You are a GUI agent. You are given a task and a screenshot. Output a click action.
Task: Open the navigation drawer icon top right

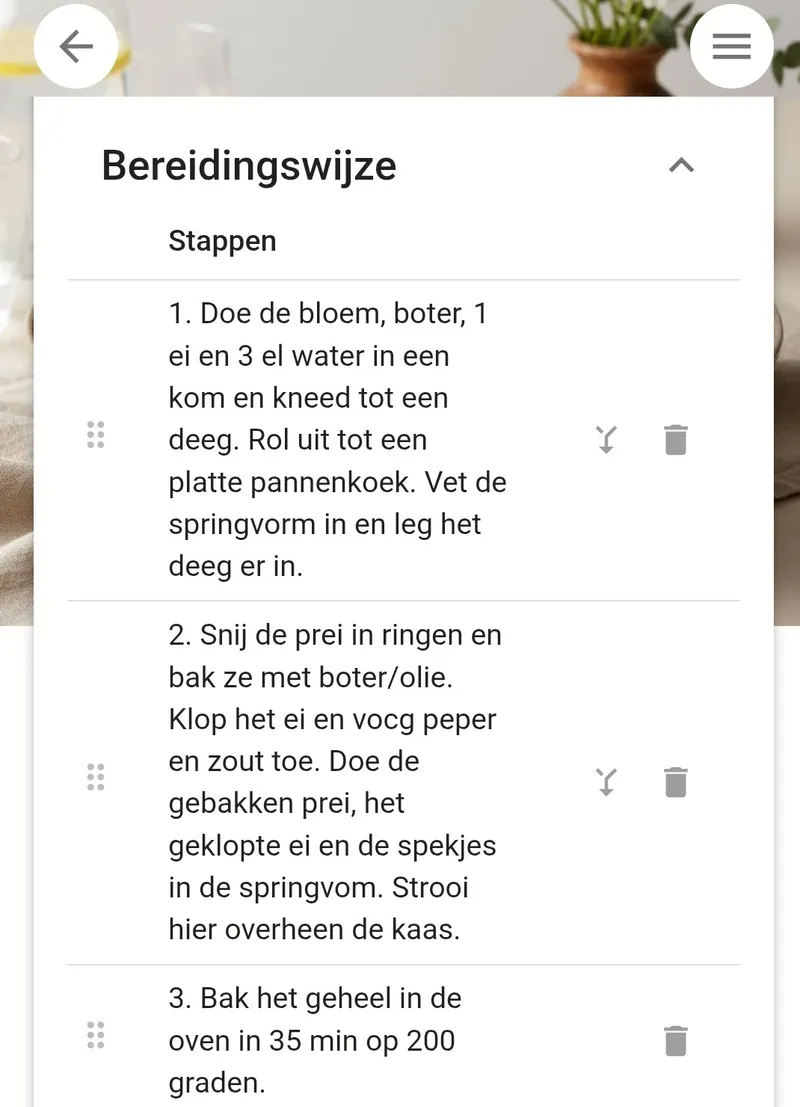click(731, 46)
